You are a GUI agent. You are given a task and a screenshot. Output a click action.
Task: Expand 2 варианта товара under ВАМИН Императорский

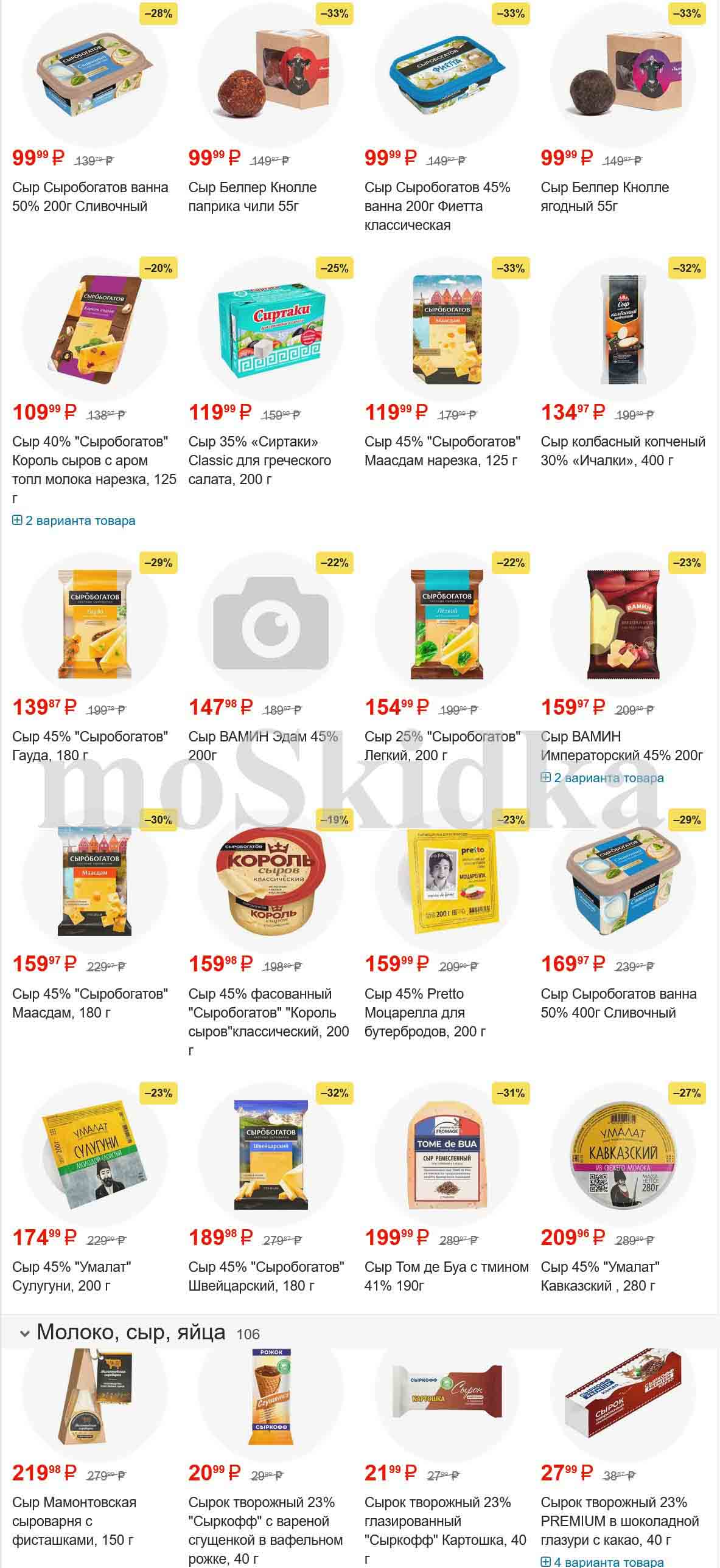pos(603,778)
